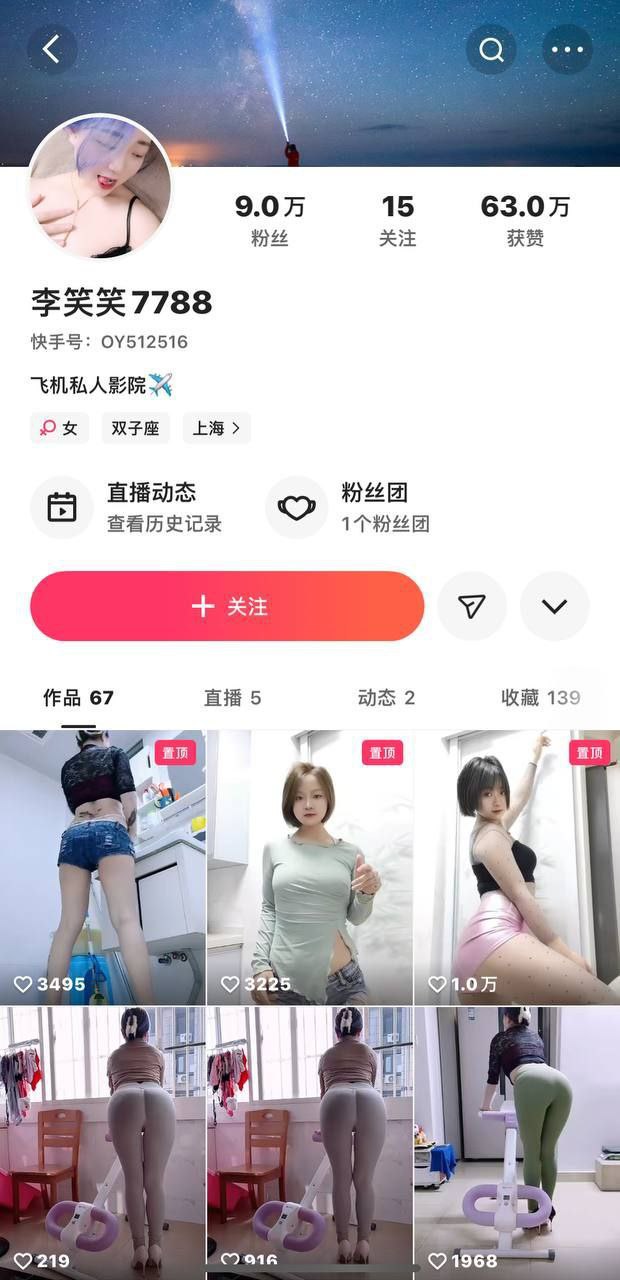Switch to the 作品 67 tab

click(78, 698)
